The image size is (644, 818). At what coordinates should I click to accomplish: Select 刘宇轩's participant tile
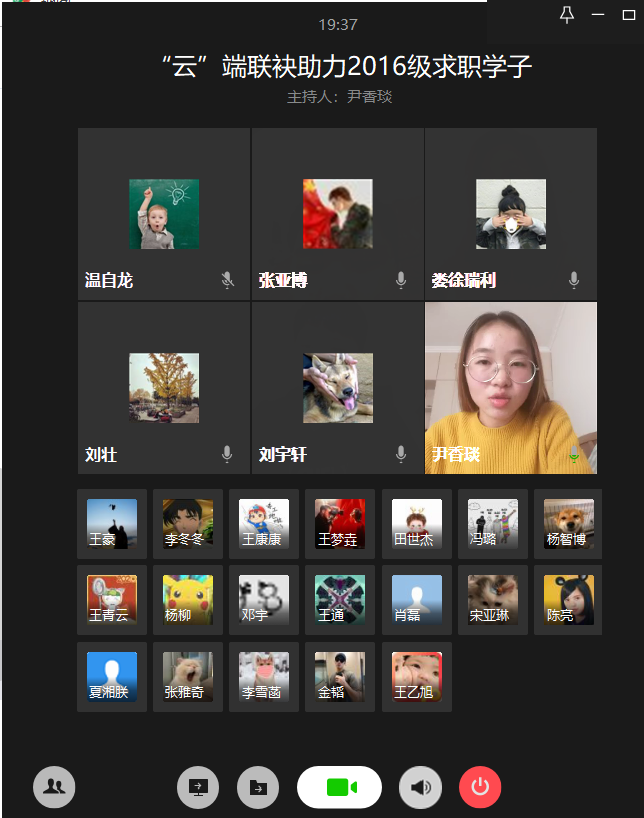(337, 387)
